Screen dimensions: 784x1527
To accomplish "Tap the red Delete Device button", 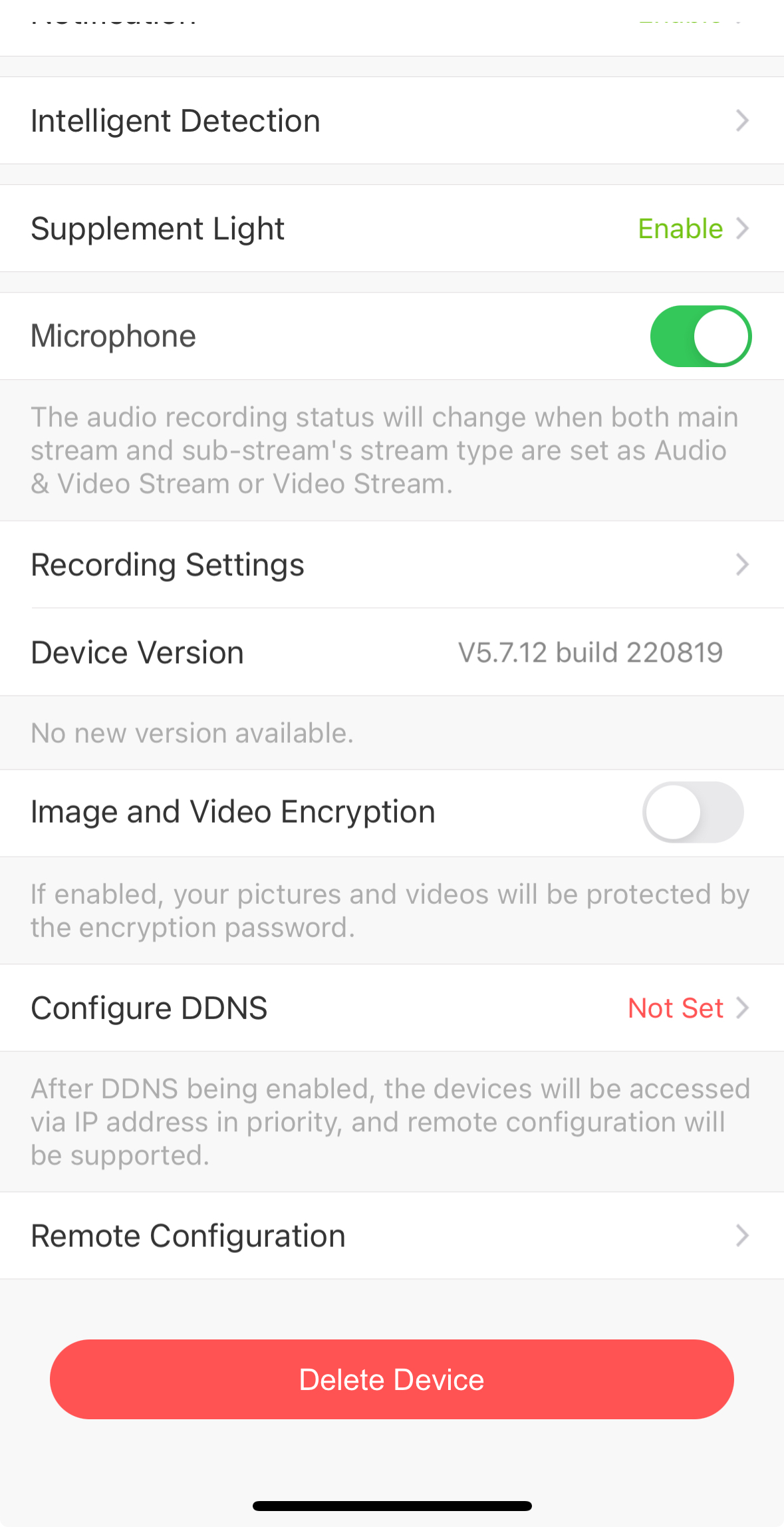I will 392,1379.
